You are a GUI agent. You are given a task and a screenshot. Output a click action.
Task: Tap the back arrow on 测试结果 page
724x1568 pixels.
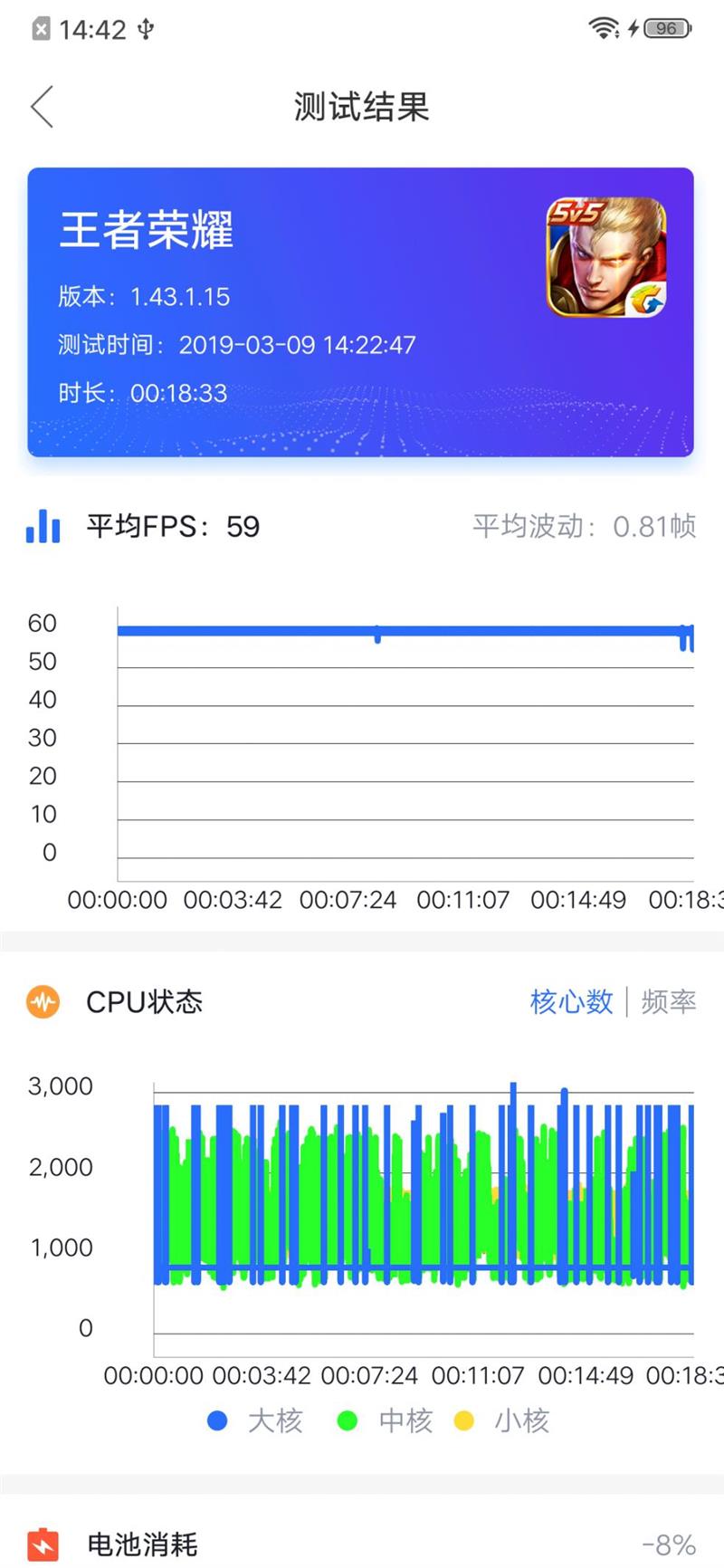(41, 106)
